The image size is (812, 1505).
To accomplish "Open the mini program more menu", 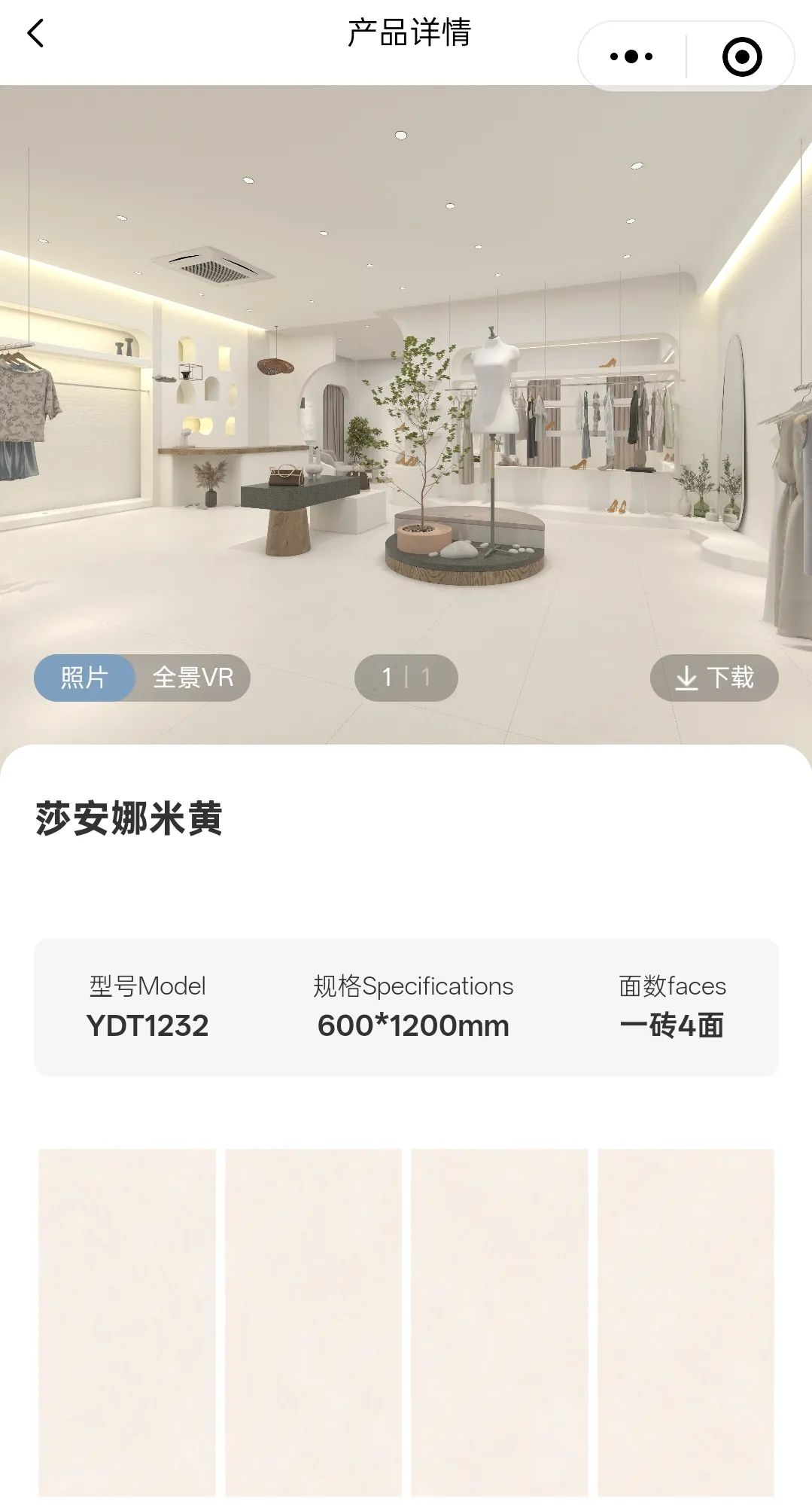I will pos(631,56).
